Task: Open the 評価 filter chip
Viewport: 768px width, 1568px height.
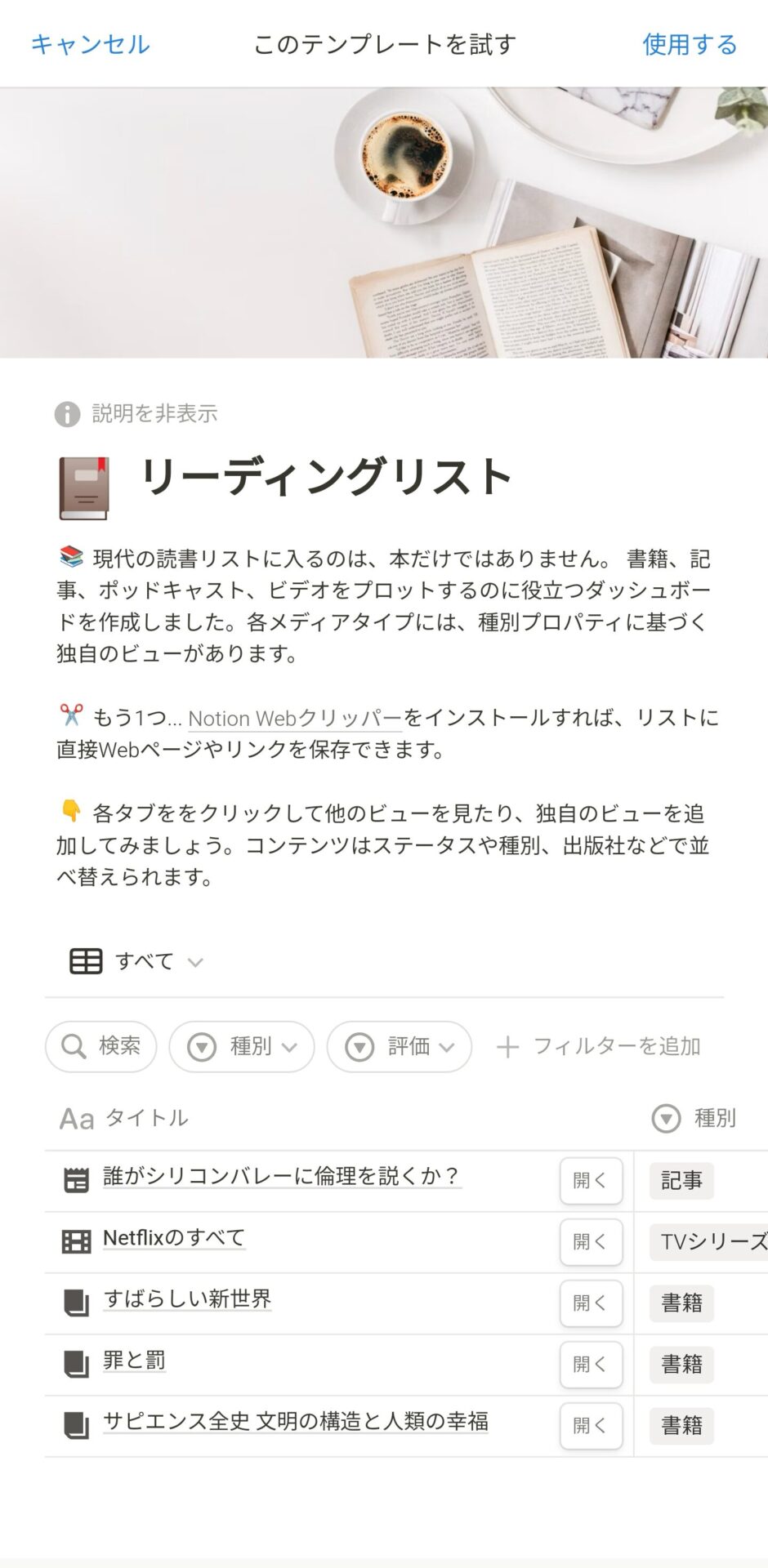Action: tap(400, 1046)
